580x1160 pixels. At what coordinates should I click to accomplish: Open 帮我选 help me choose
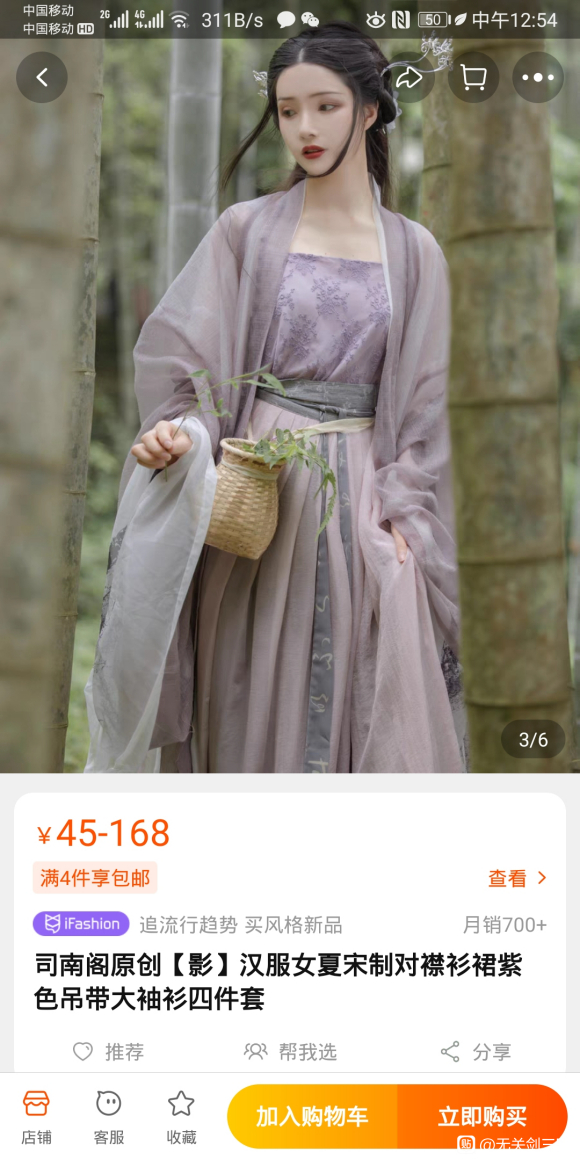coord(290,1051)
